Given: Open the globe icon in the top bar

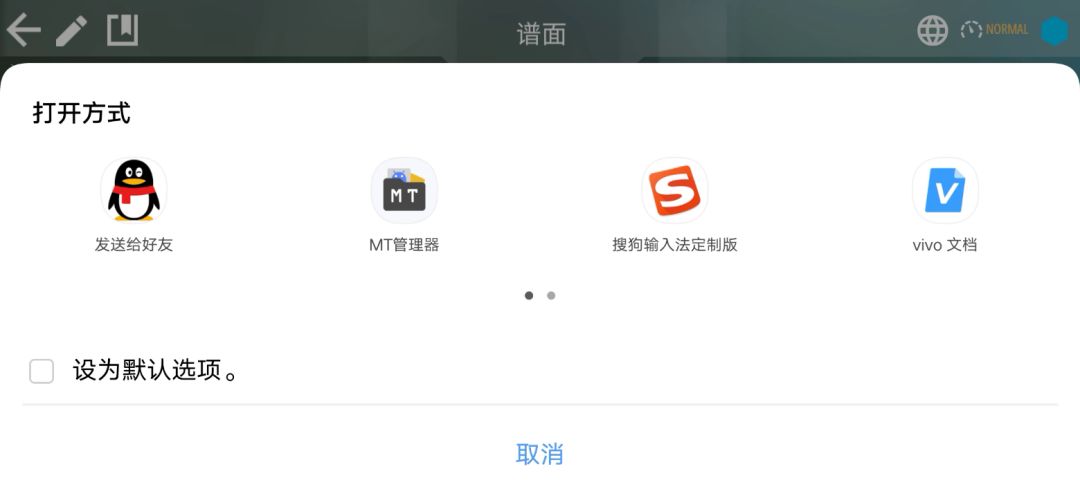Looking at the screenshot, I should (933, 31).
